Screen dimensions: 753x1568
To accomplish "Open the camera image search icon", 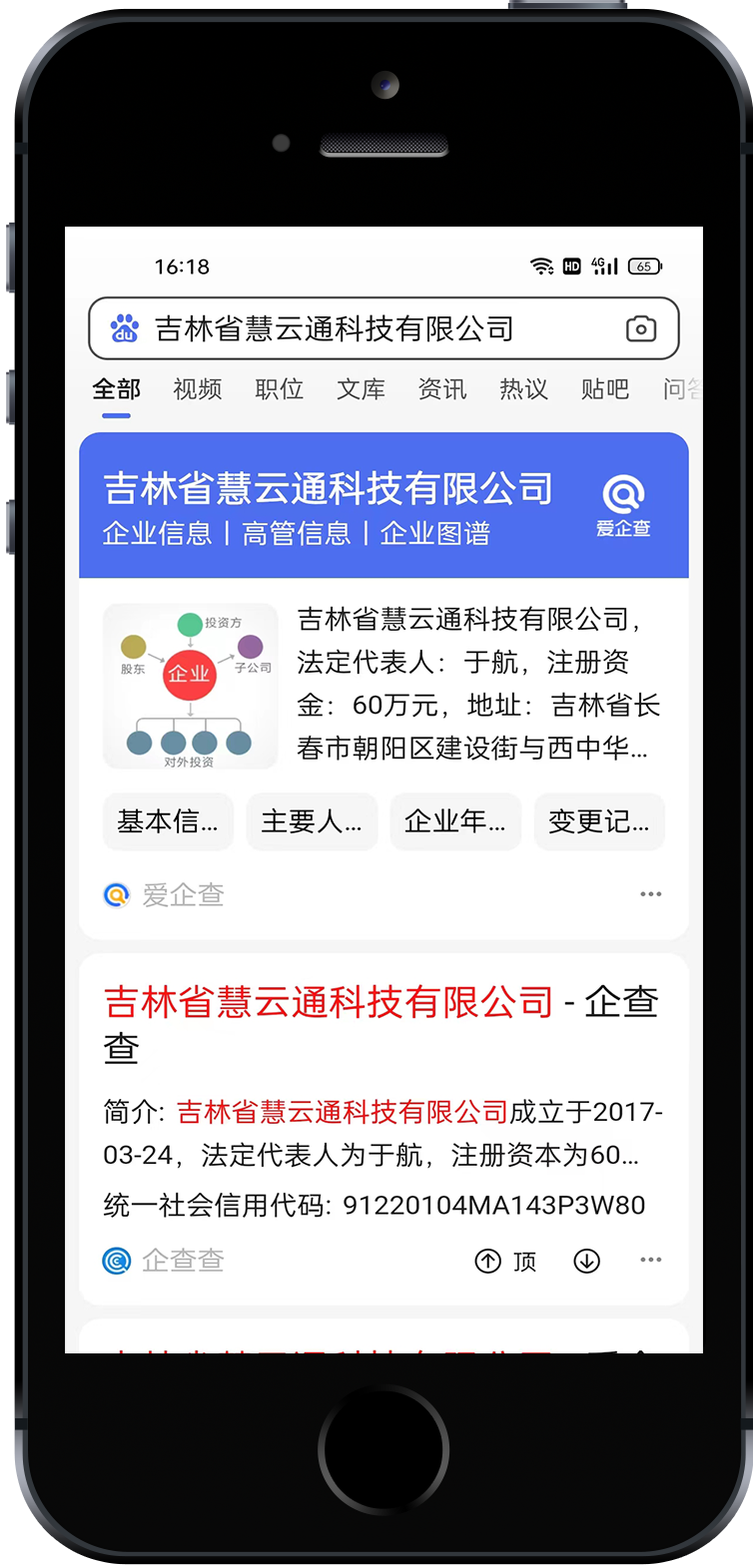I will (x=640, y=328).
